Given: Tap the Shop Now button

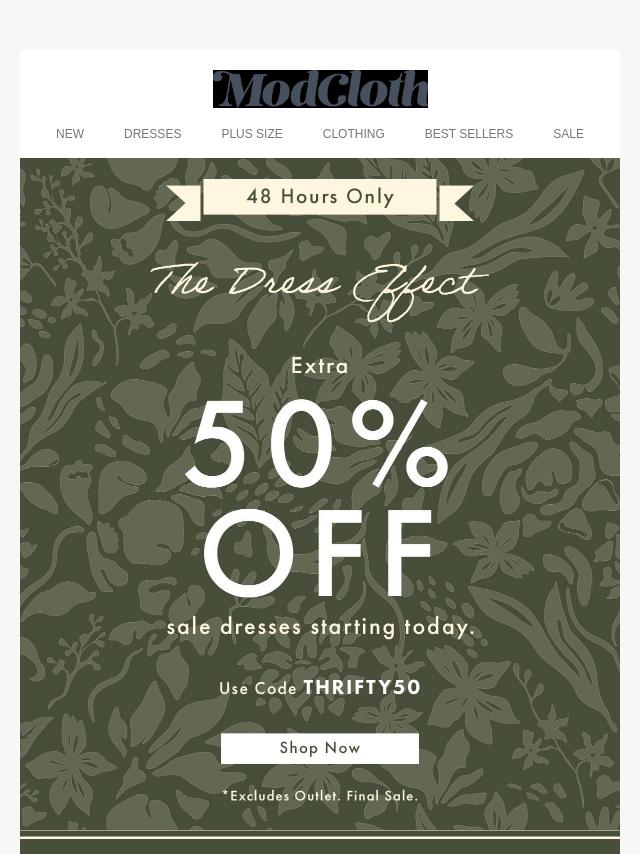Looking at the screenshot, I should pos(320,748).
